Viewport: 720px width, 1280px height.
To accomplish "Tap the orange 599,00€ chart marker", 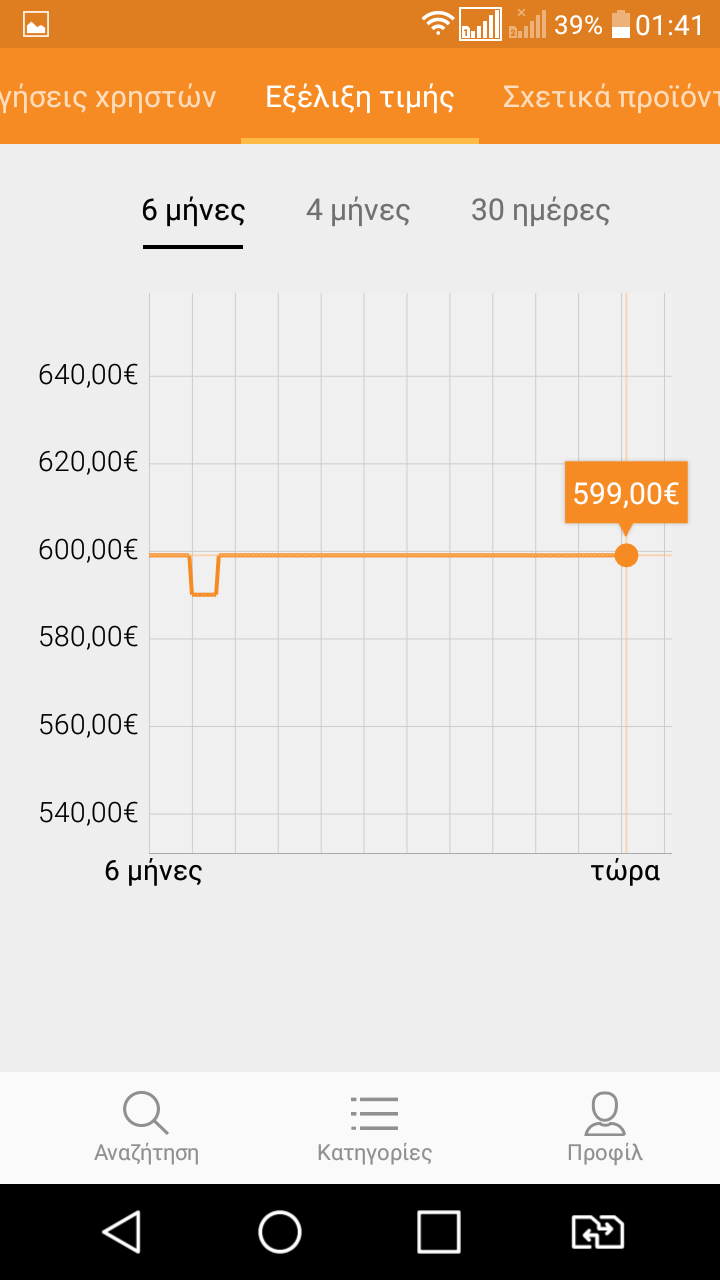I will (626, 555).
